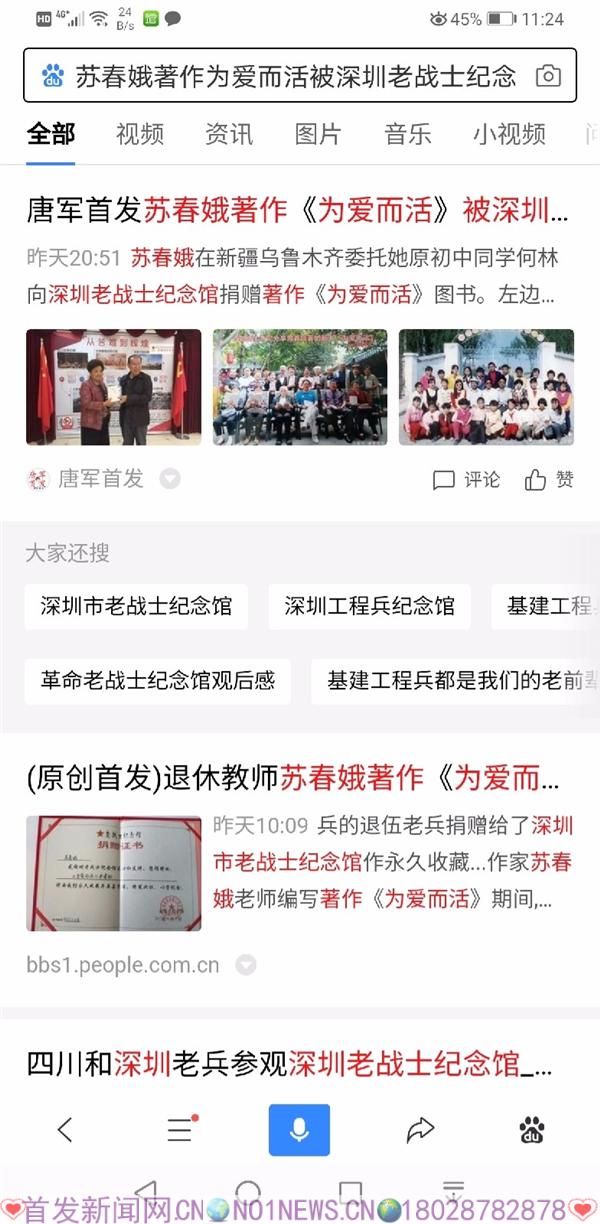Viewport: 600px width, 1224px height.
Task: Switch to the 视频 tab
Action: (x=140, y=134)
